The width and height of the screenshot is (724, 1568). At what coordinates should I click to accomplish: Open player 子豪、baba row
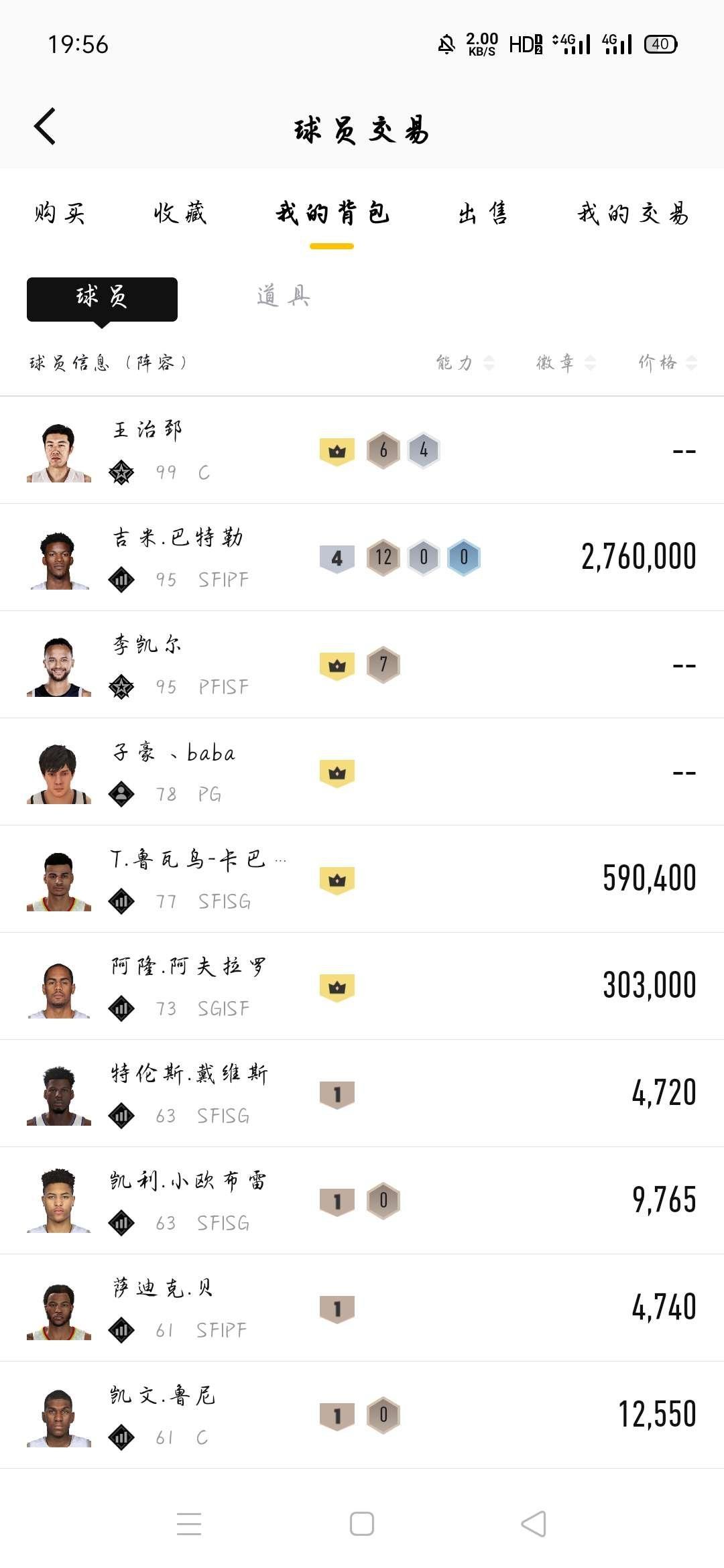362,772
